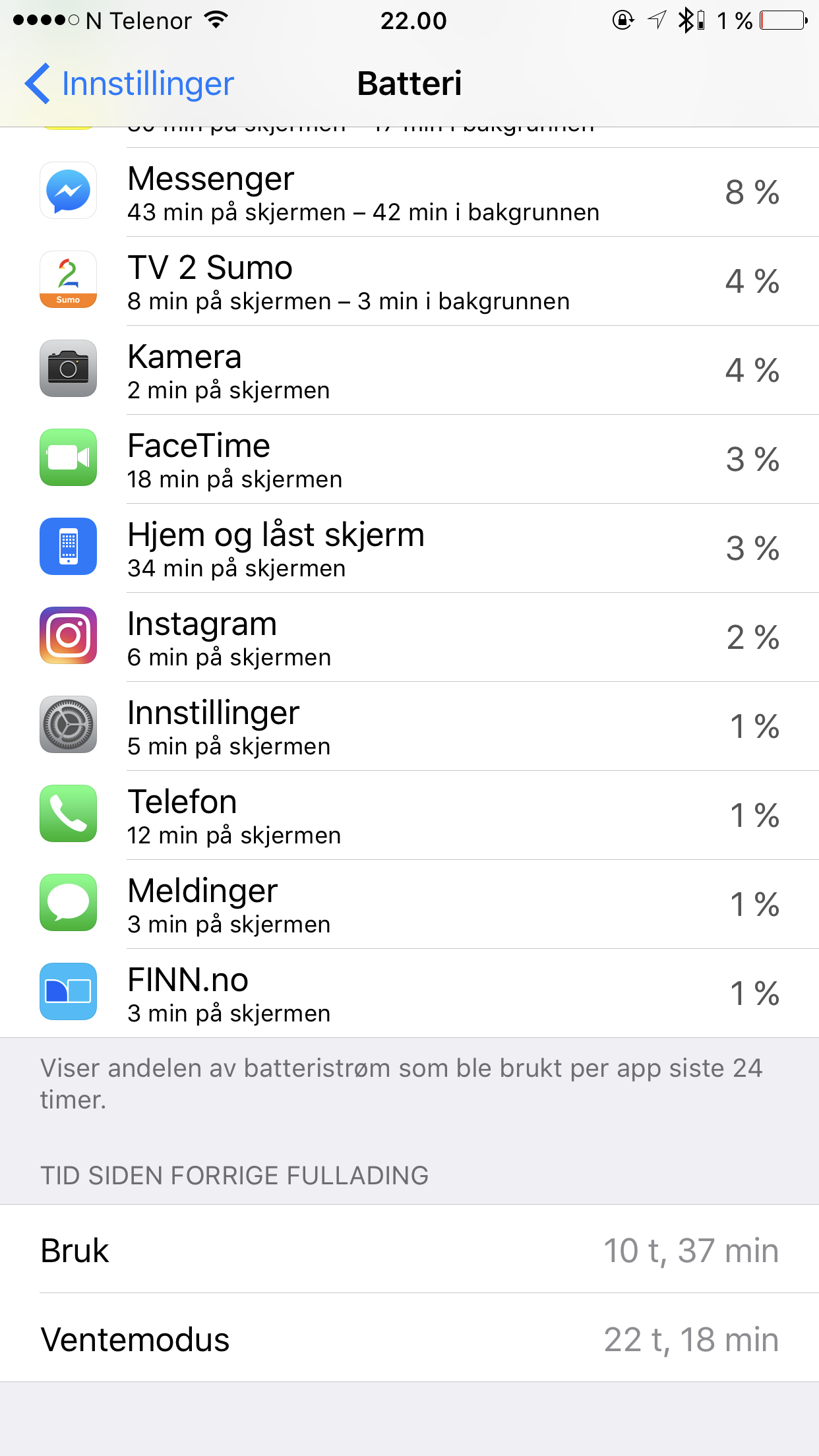Select the Telefon usage row

409,815
